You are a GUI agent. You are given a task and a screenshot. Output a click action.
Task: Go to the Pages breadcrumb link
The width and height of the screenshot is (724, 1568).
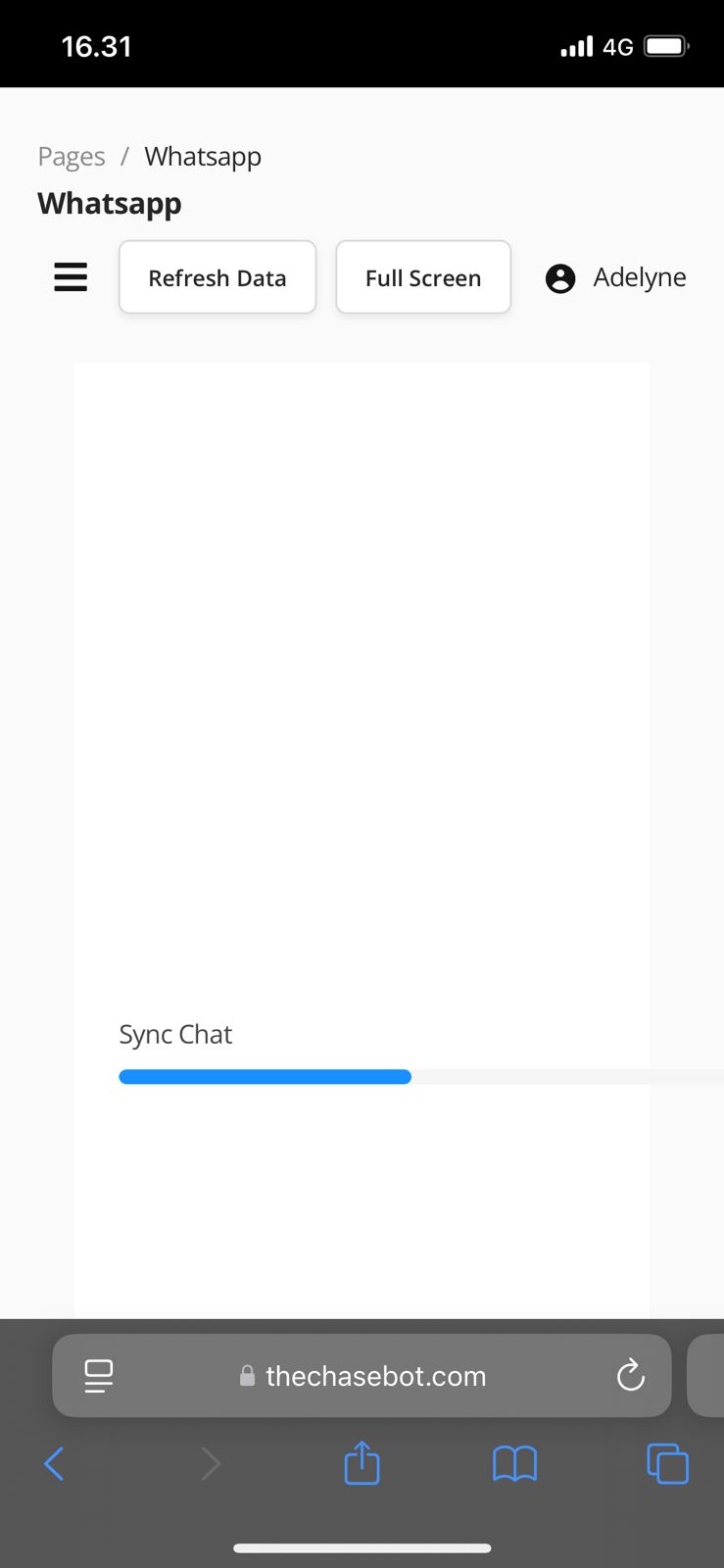coord(72,157)
